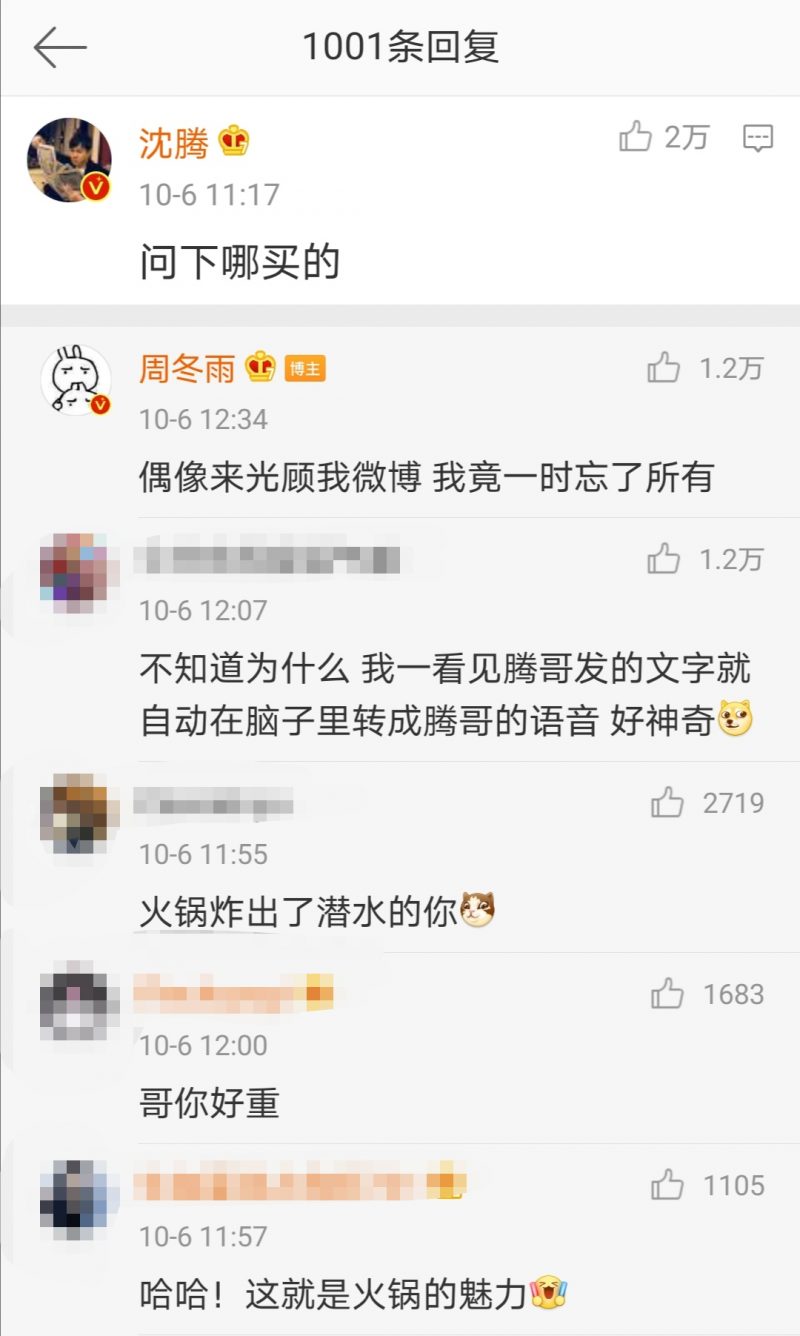Like the 哥你好重 reply
Viewport: 800px width, 1336px height.
pos(667,994)
